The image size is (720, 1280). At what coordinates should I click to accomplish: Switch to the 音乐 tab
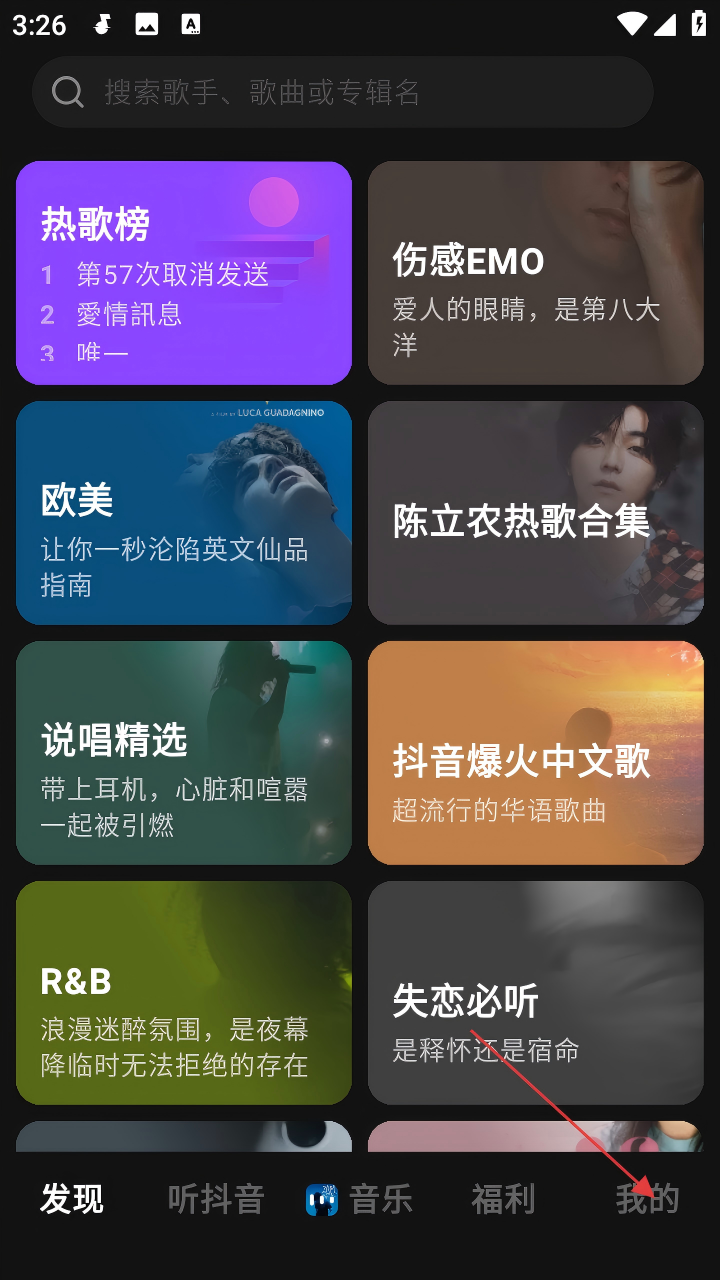[360, 1199]
